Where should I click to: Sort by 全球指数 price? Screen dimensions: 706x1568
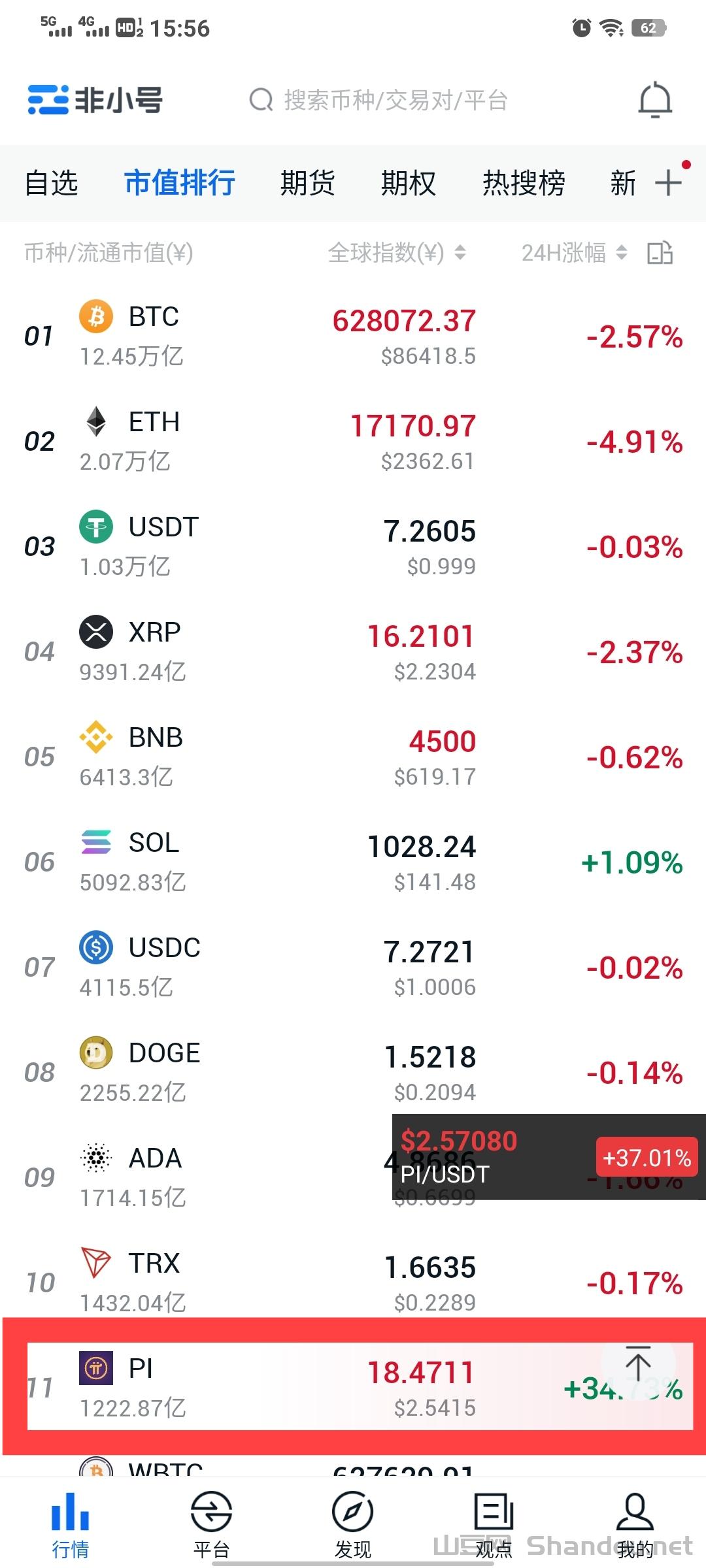point(396,253)
